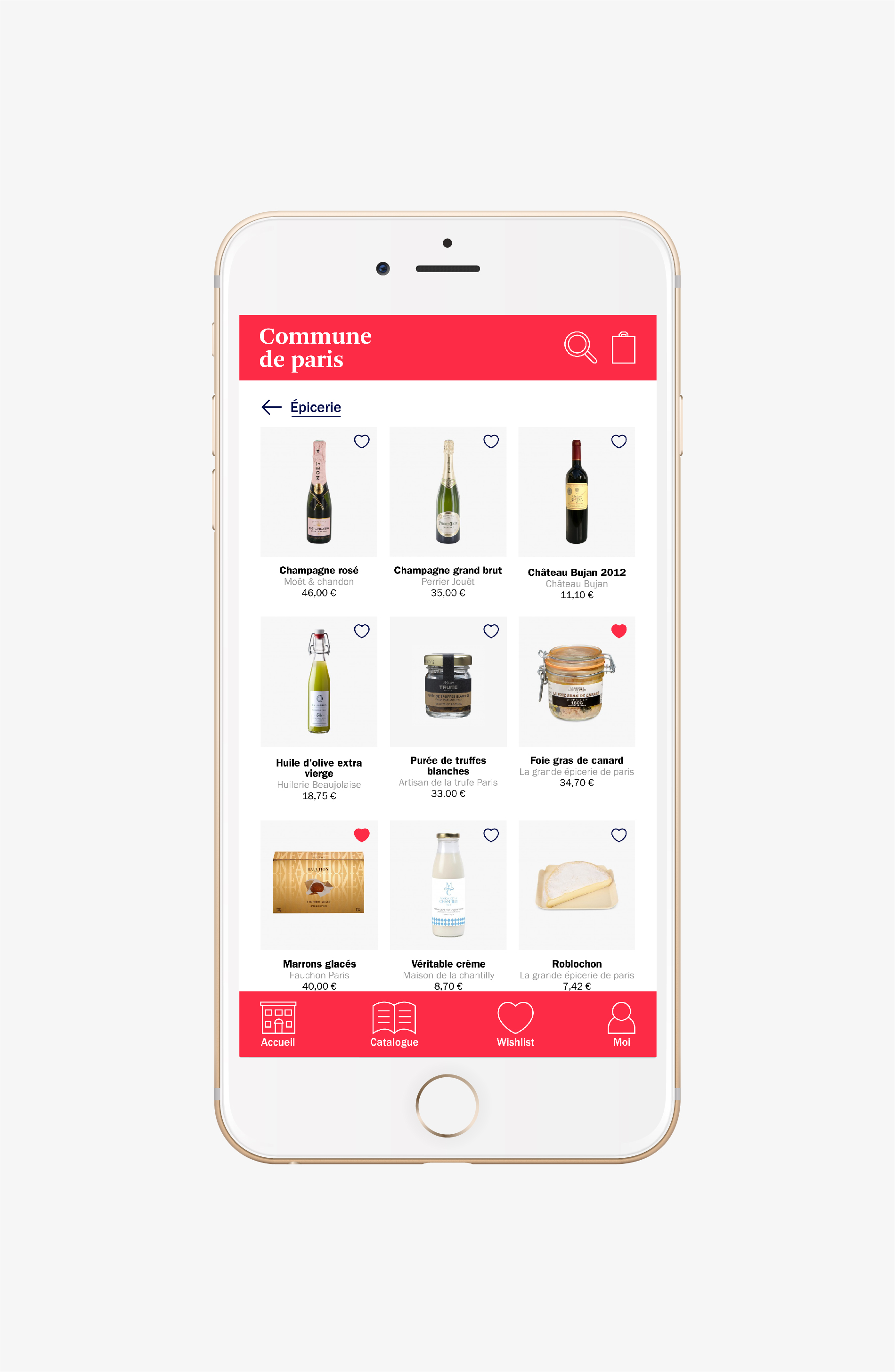
Task: Switch to the Moi profile tab
Action: coord(621,1025)
